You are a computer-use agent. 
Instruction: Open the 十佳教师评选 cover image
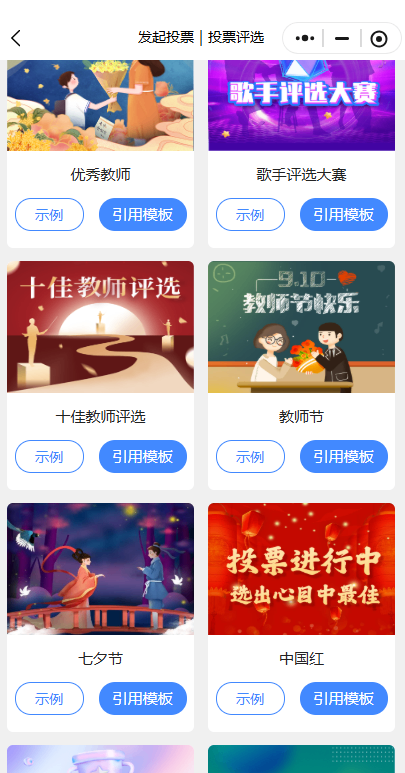[x=101, y=327]
